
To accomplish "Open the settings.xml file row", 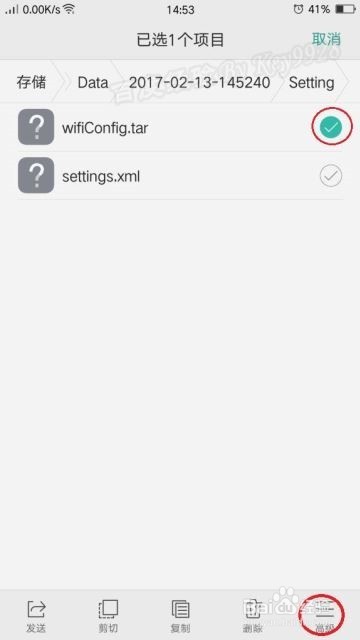I will pos(180,176).
